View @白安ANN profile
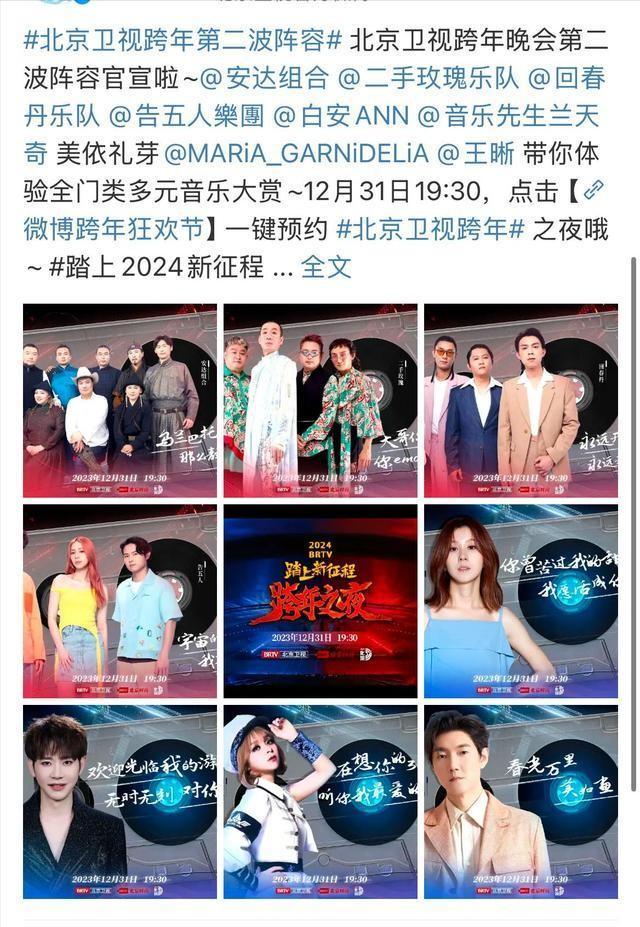 (341, 116)
